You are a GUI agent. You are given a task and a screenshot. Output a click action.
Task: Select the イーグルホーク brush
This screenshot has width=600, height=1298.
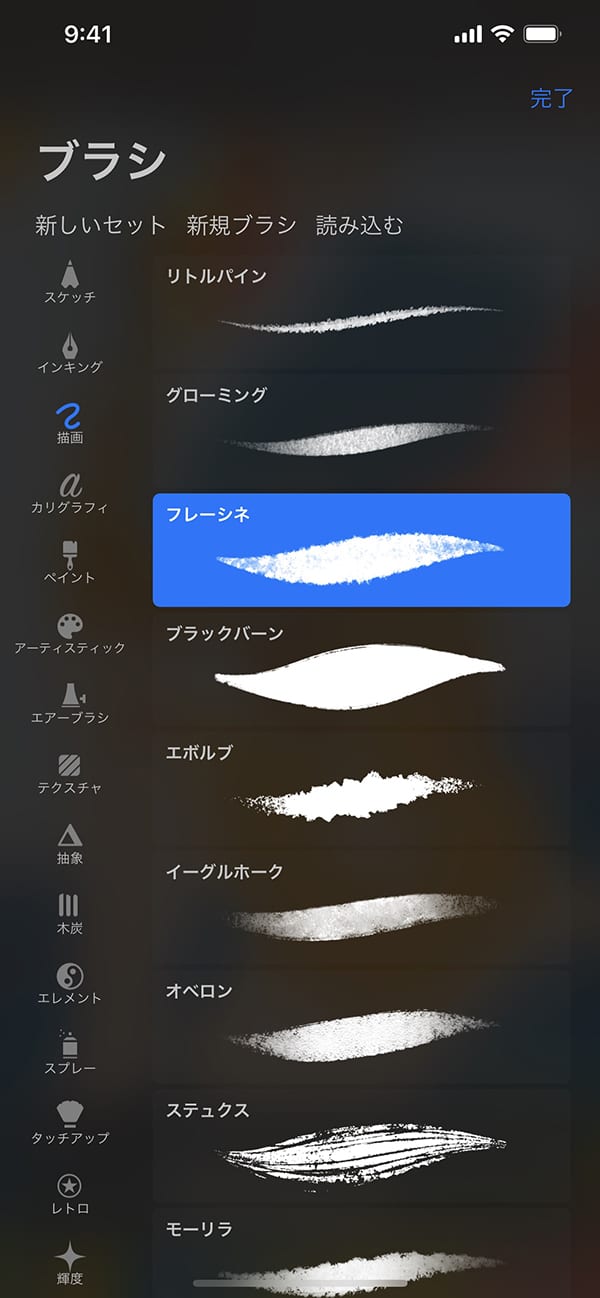pos(361,907)
